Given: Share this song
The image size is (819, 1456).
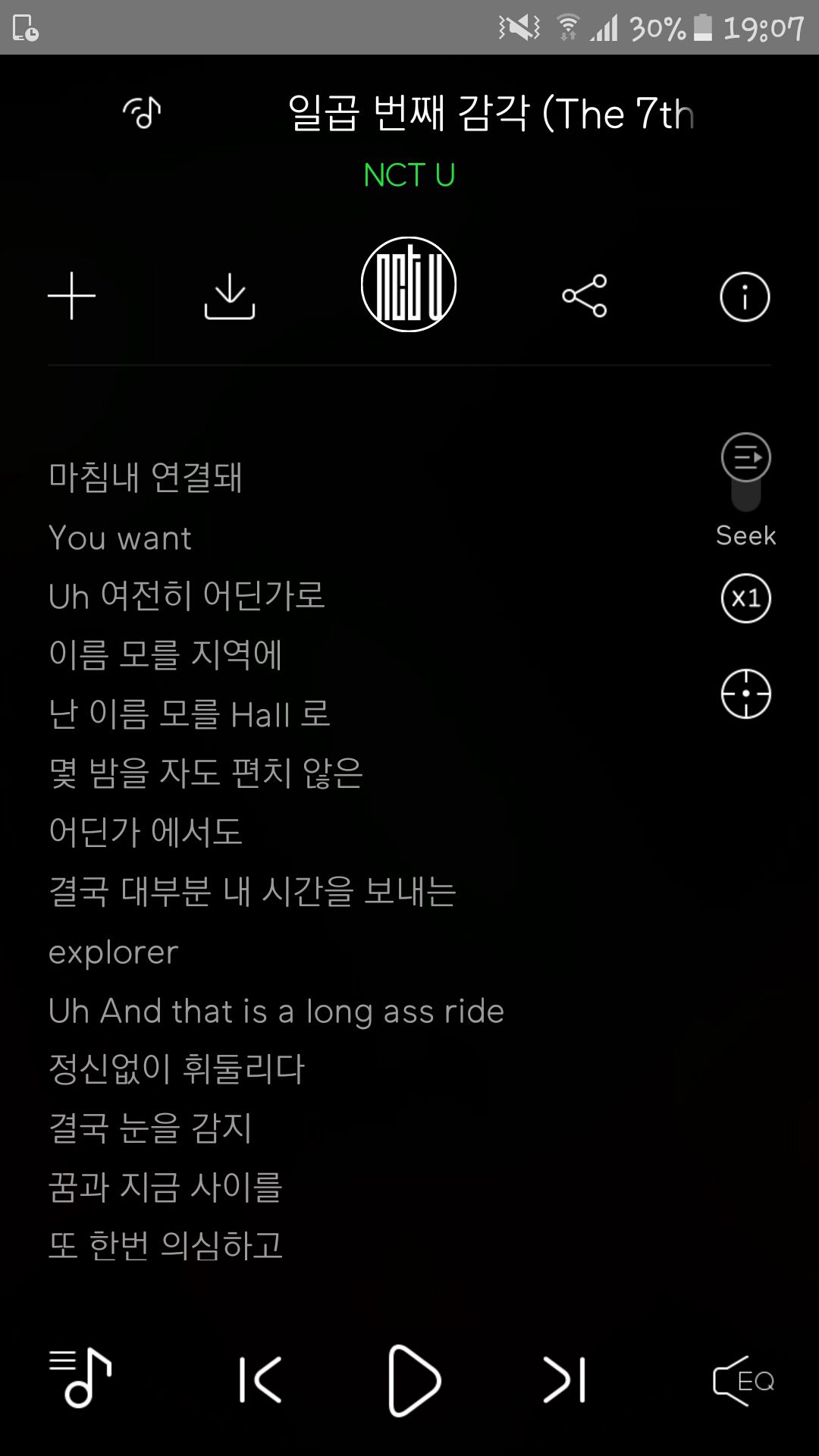Looking at the screenshot, I should (585, 296).
